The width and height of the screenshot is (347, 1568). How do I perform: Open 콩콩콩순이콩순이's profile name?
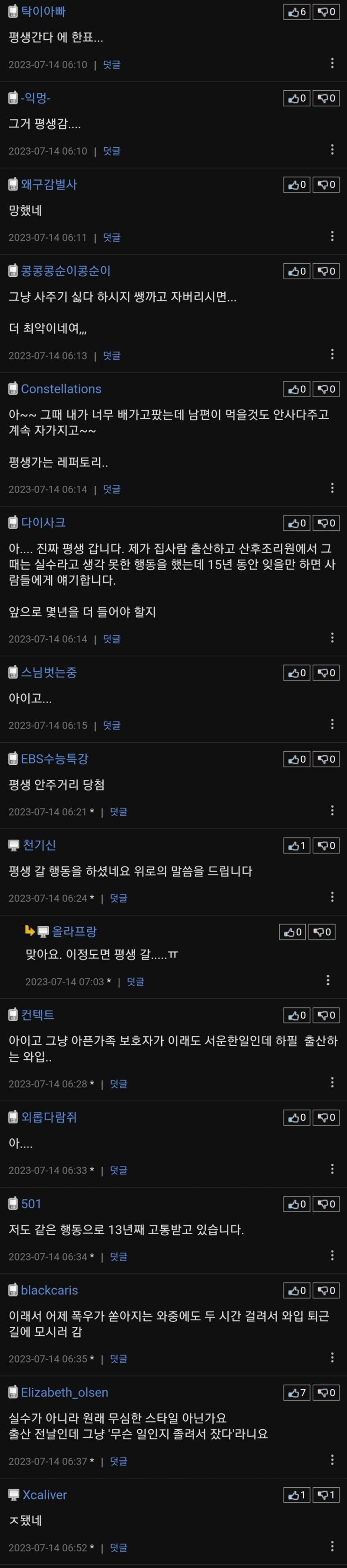pos(65,270)
